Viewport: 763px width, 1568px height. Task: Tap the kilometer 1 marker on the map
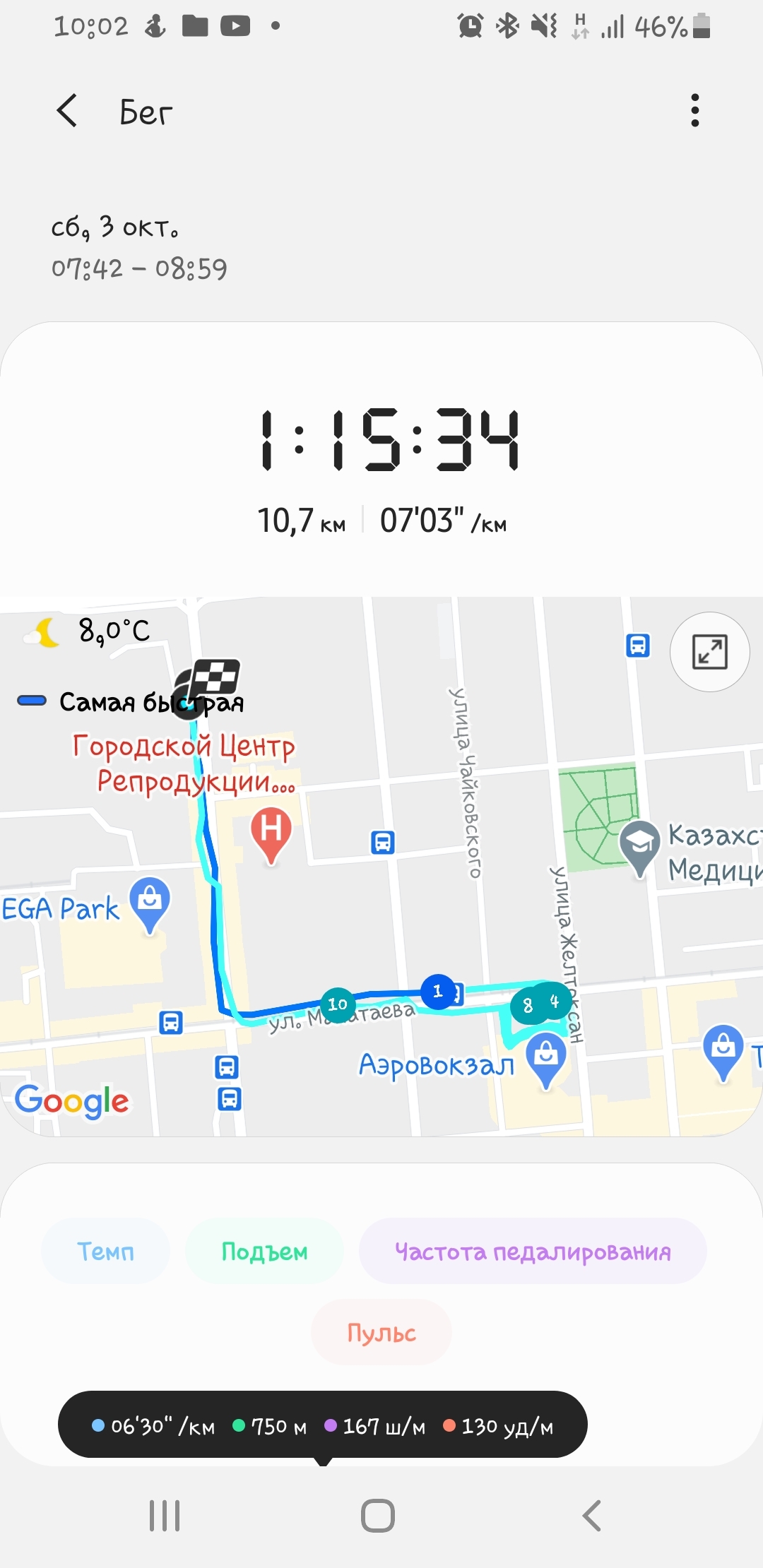pyautogui.click(x=438, y=991)
